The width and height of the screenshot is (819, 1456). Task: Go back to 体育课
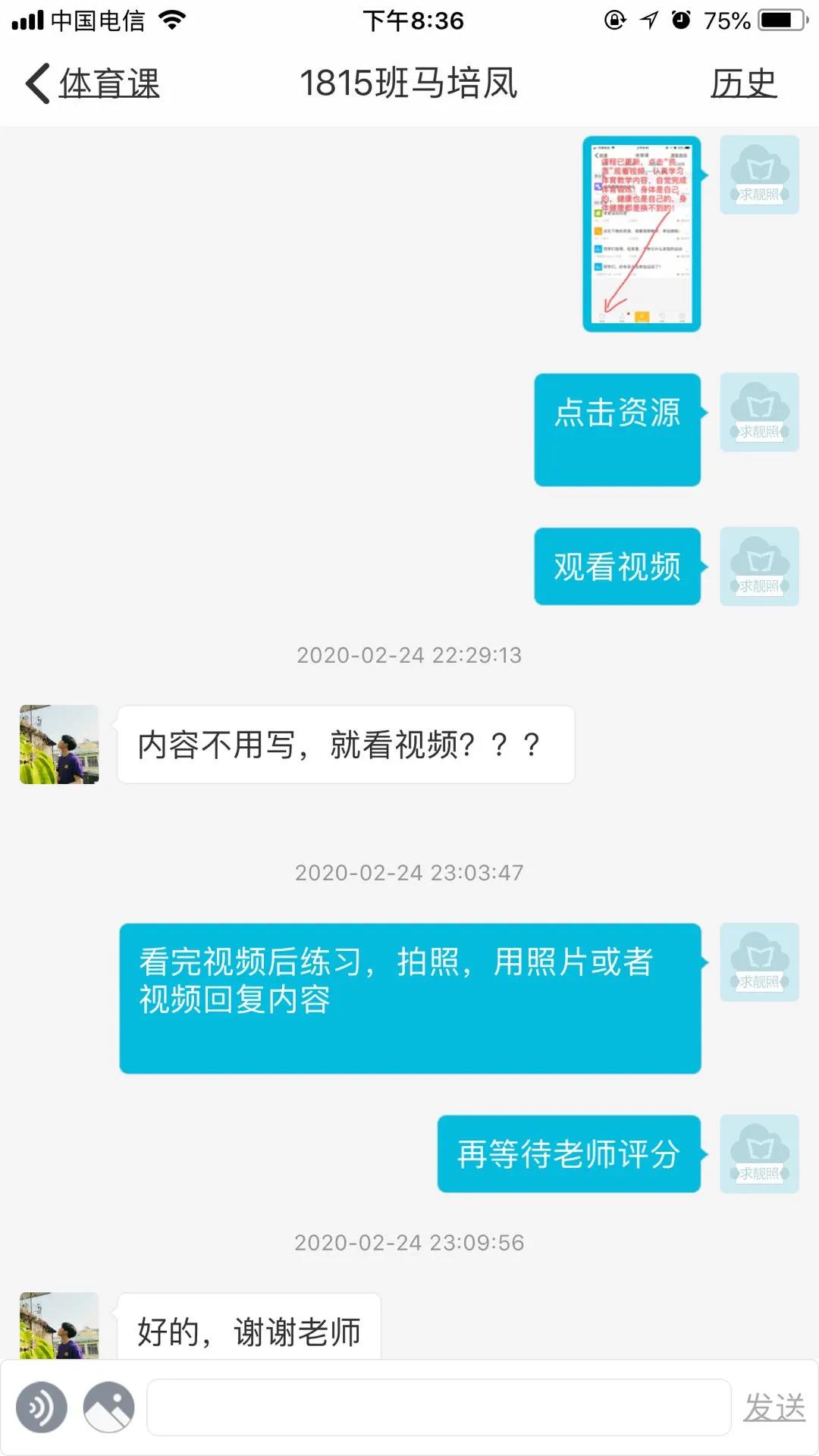[93, 83]
